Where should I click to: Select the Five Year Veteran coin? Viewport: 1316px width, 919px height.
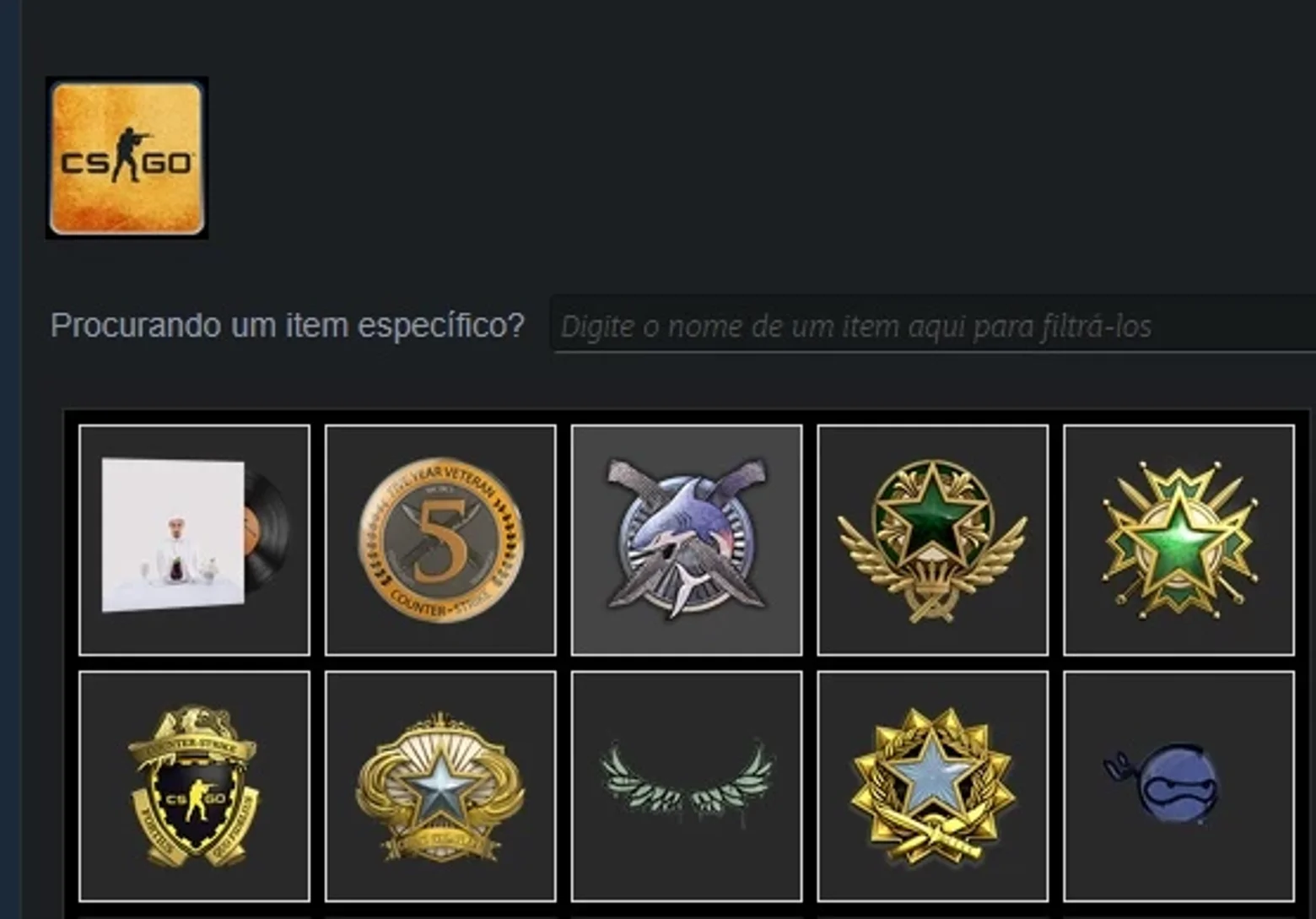pos(440,540)
